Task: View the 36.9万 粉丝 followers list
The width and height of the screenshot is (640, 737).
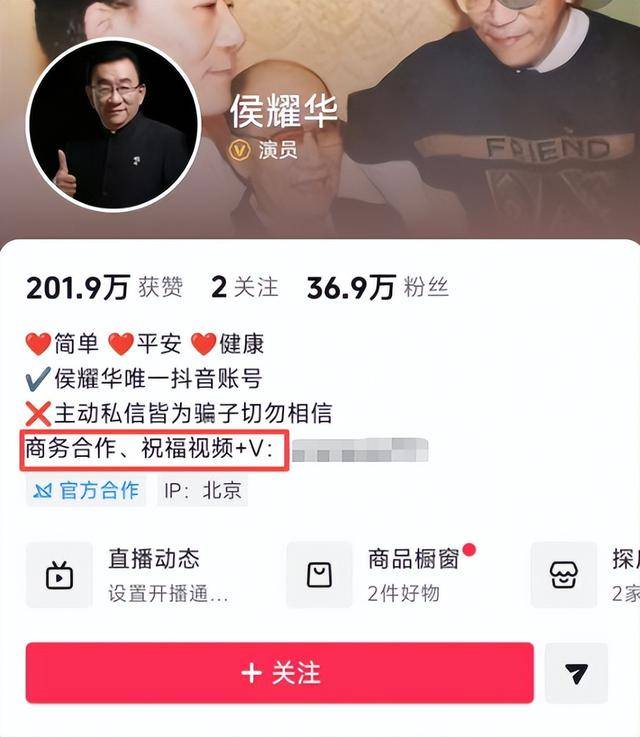Action: tap(377, 288)
